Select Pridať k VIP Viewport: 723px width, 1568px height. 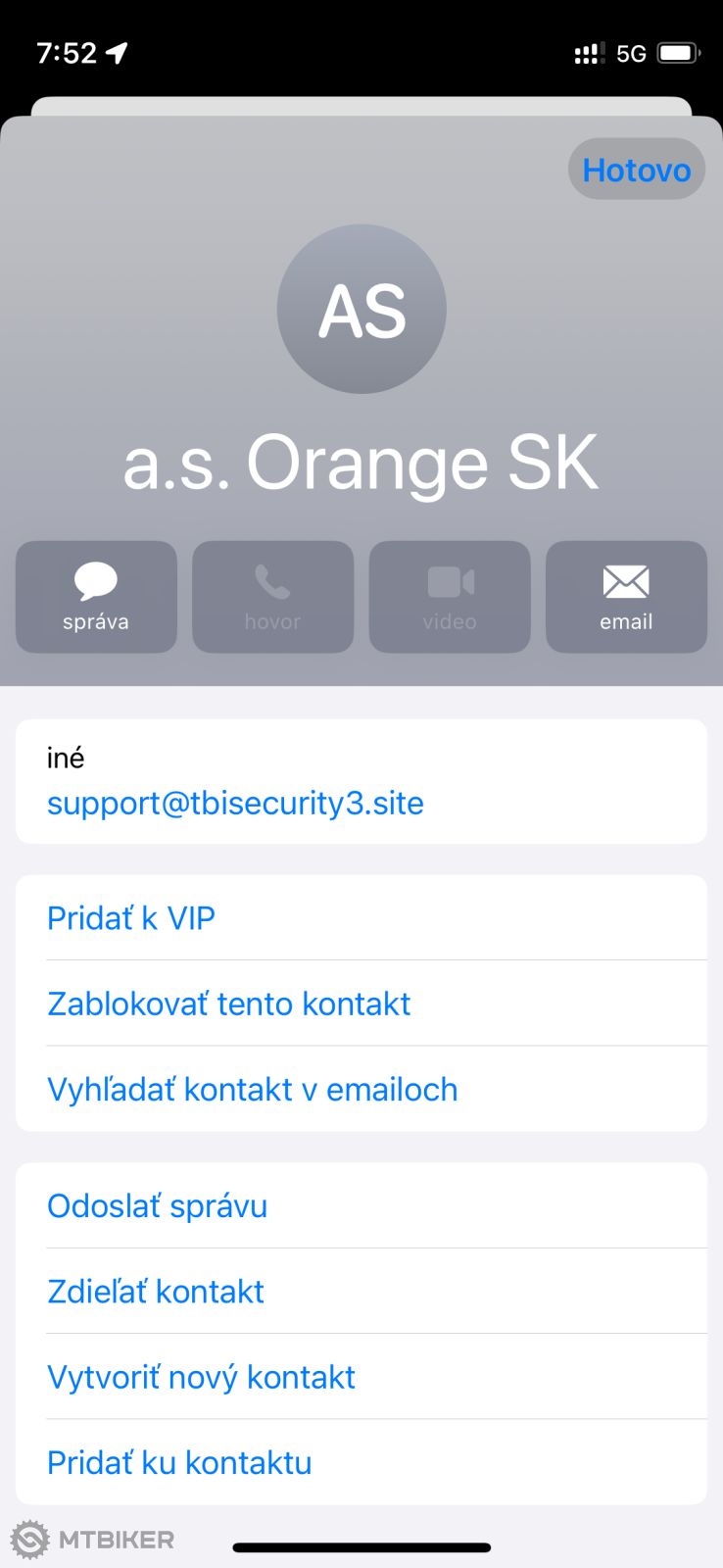(131, 918)
